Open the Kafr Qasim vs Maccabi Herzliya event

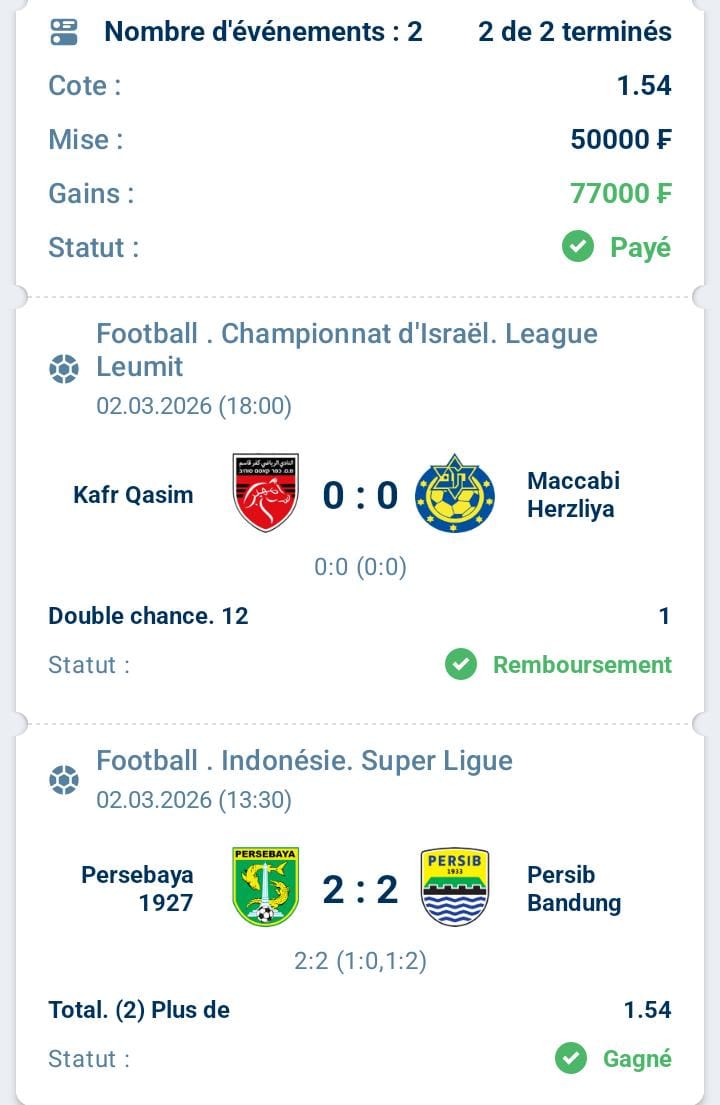[x=360, y=495]
